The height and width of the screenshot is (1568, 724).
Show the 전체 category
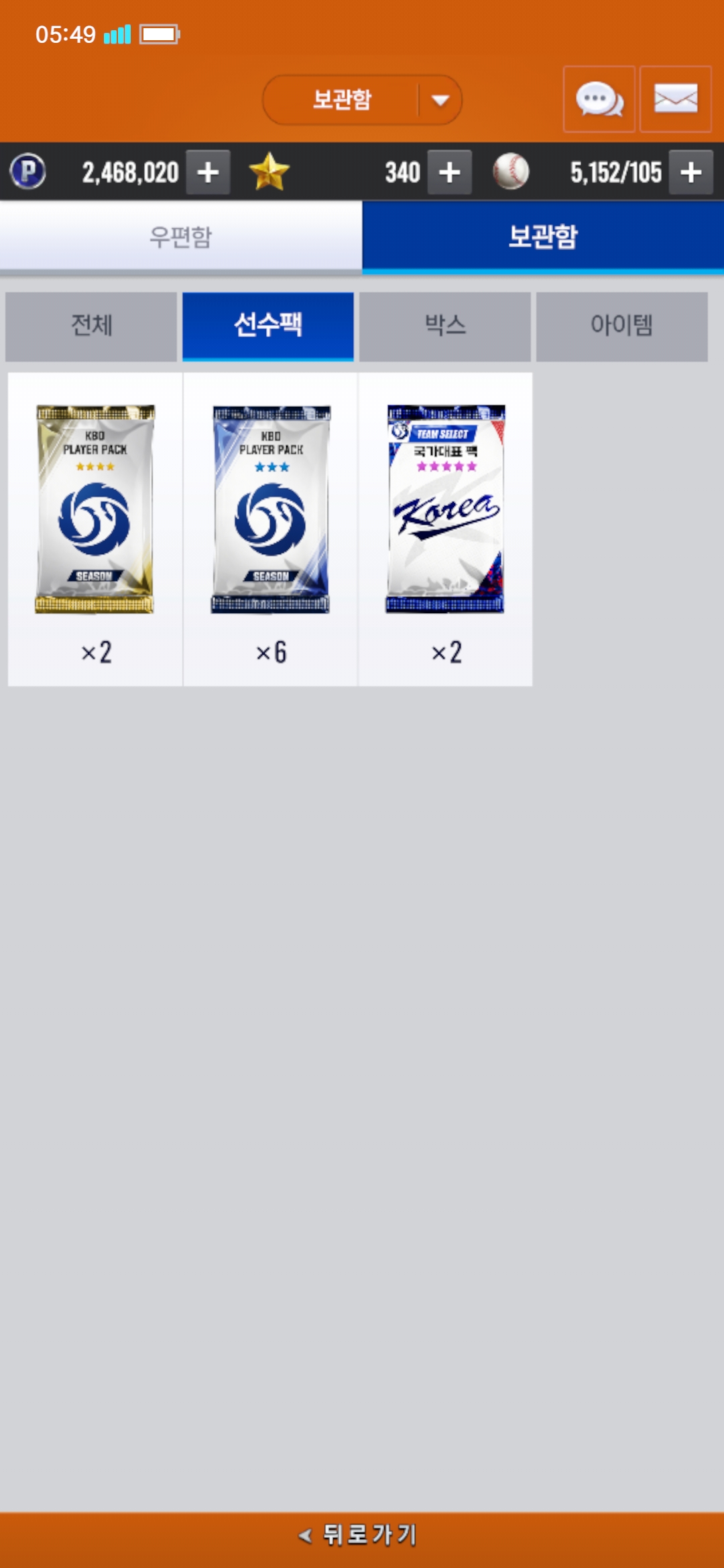[x=91, y=326]
